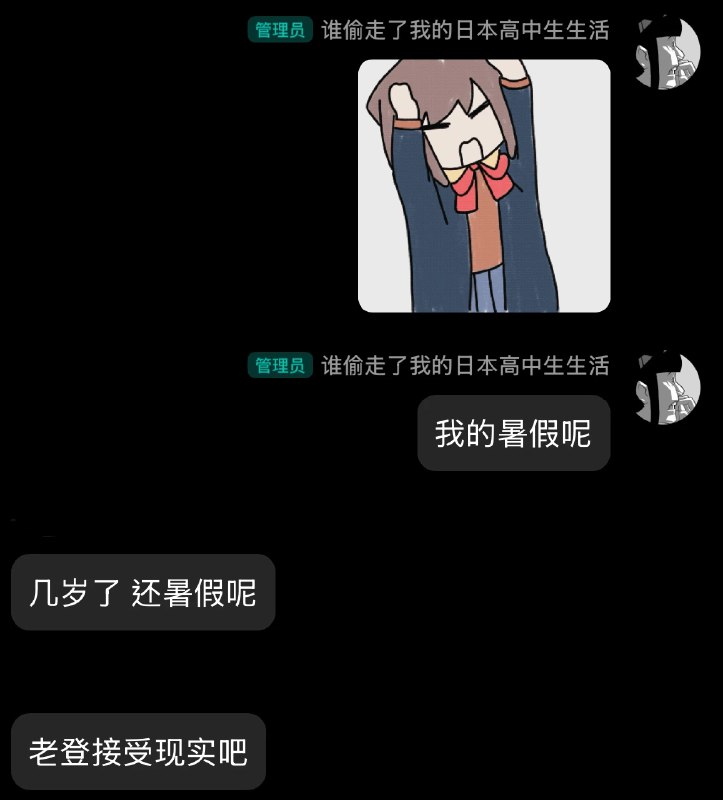Tap the 老登接受现实吧 message bubble
This screenshot has width=723, height=800.
tap(138, 751)
